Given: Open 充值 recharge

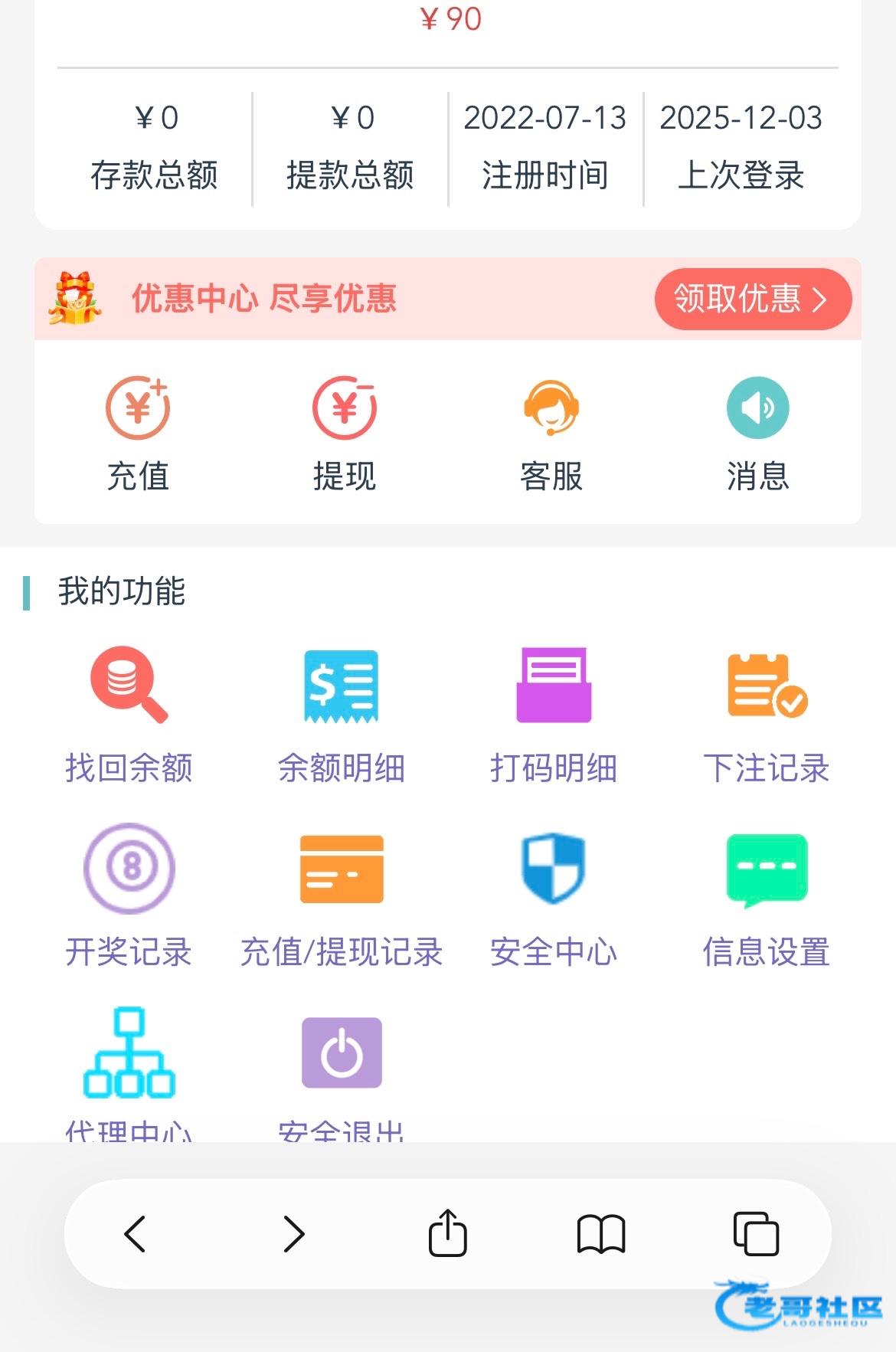Looking at the screenshot, I should click(138, 433).
